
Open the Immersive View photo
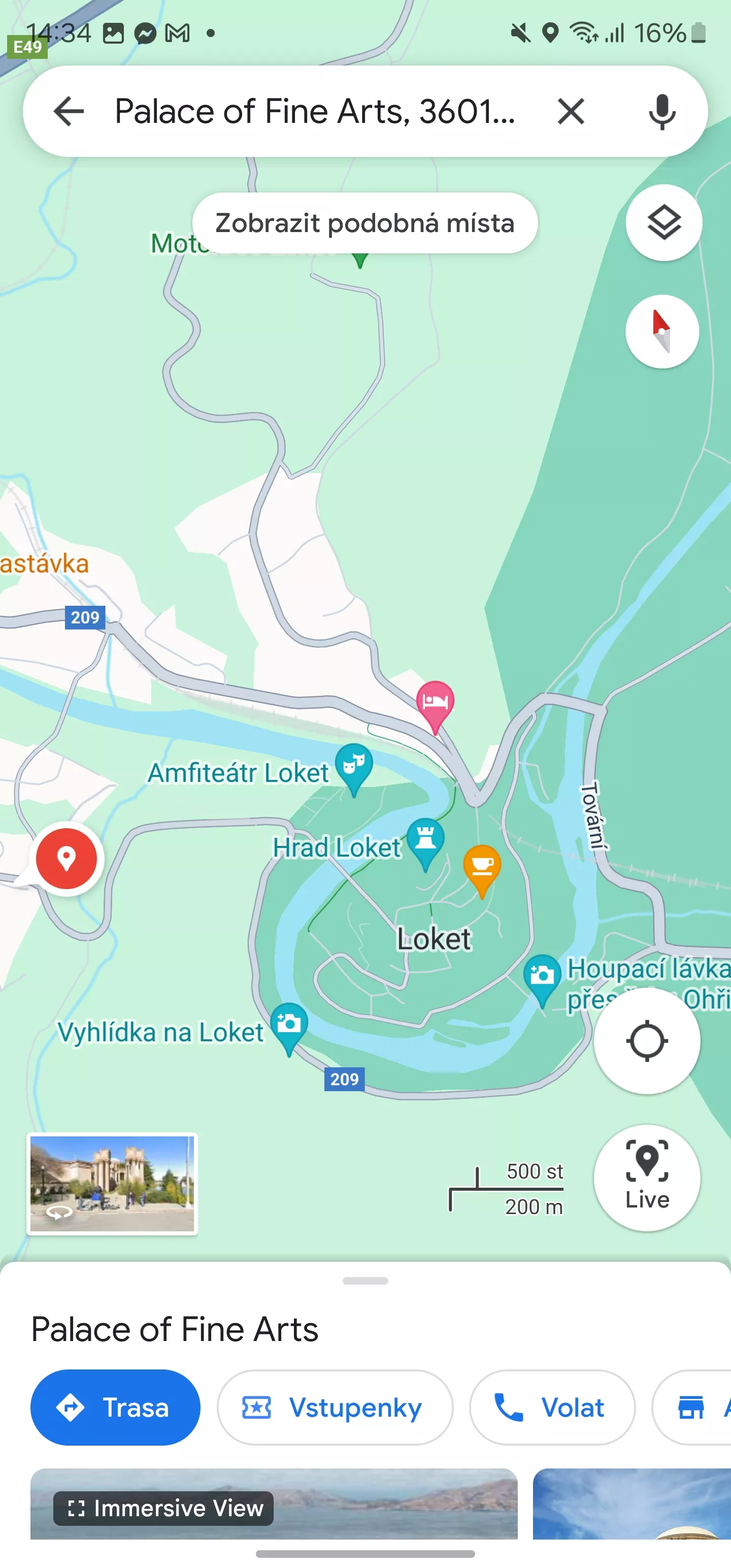click(274, 1504)
